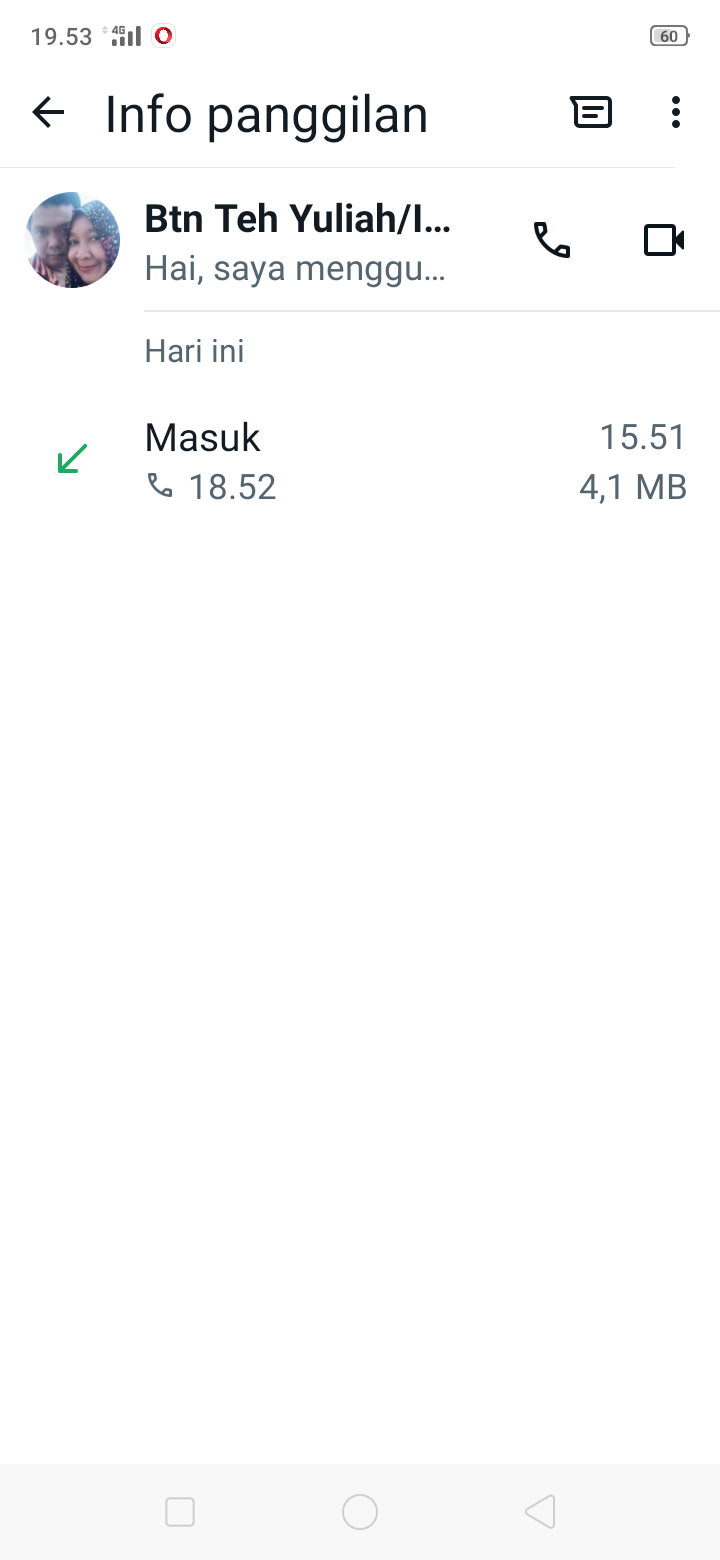View Btn Teh Yuliah's profile photo

[72, 240]
